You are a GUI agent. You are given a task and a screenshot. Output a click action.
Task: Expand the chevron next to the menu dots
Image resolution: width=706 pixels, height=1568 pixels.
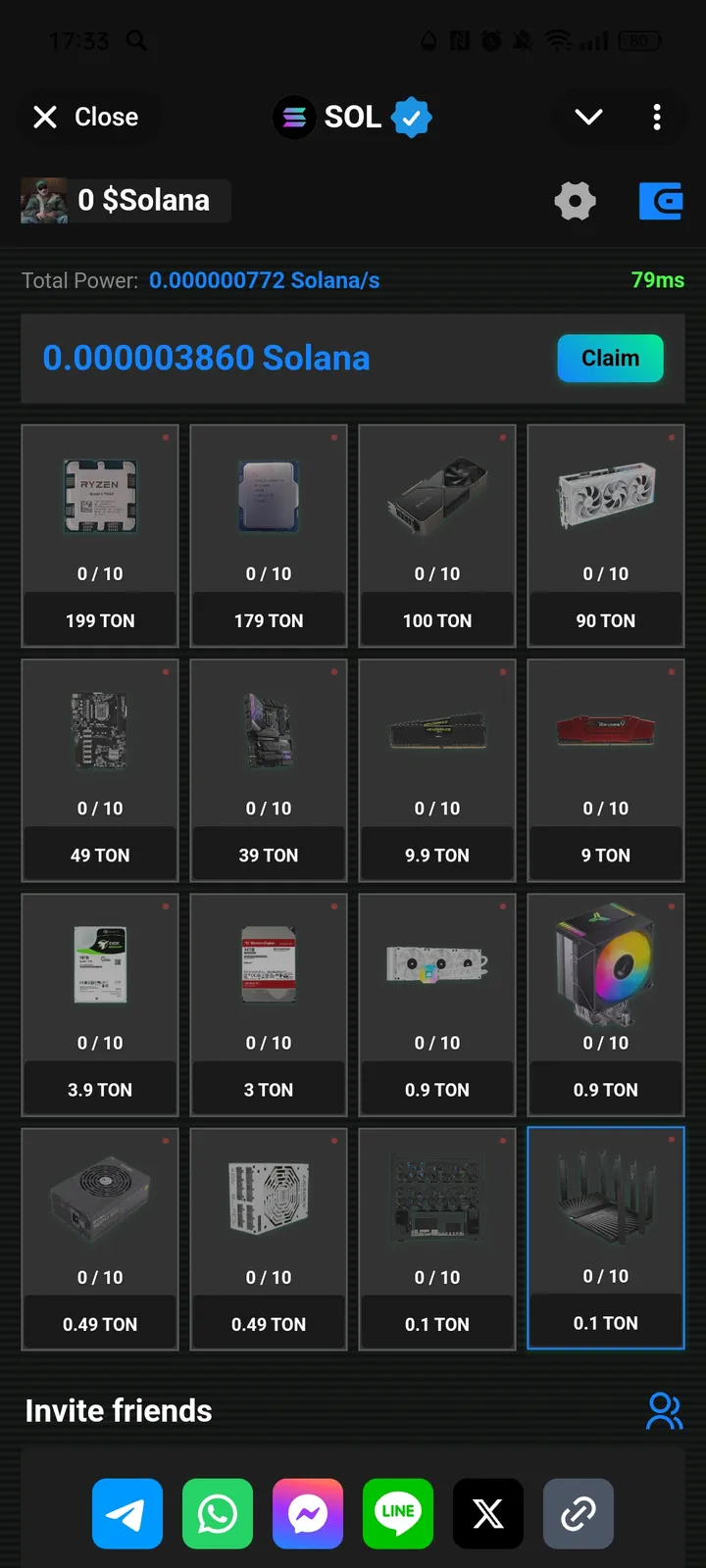click(587, 117)
